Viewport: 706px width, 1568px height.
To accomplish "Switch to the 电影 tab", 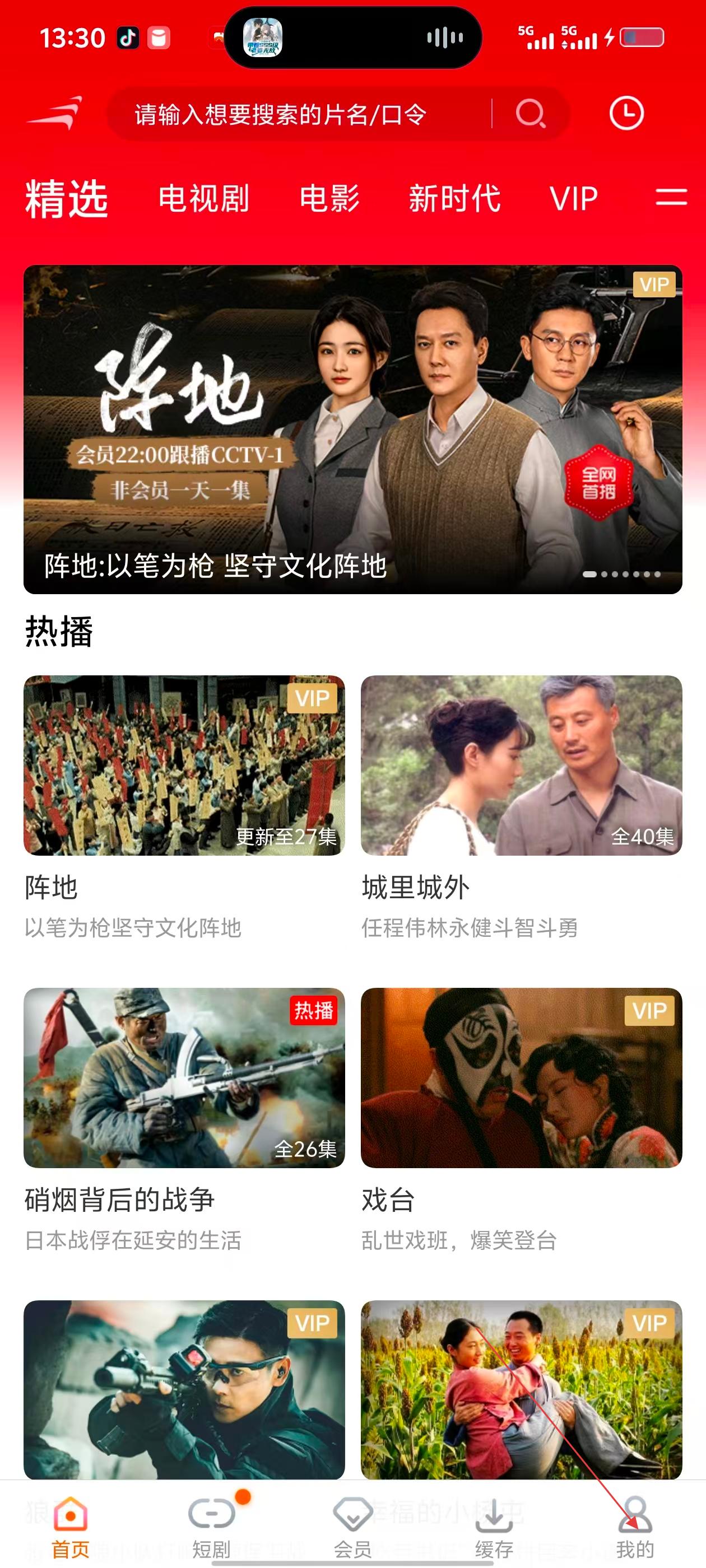I will tap(329, 198).
